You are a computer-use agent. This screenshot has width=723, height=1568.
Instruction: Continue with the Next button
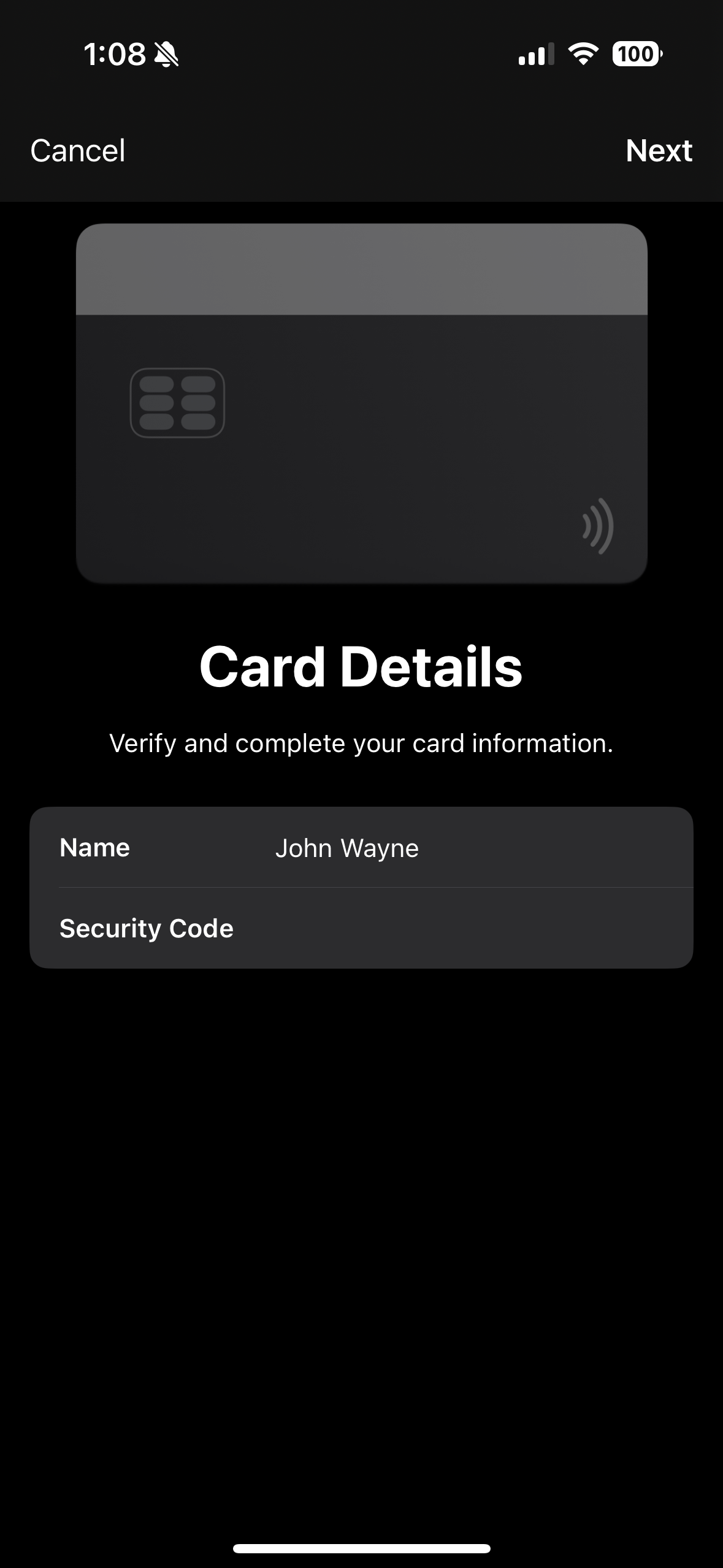659,151
